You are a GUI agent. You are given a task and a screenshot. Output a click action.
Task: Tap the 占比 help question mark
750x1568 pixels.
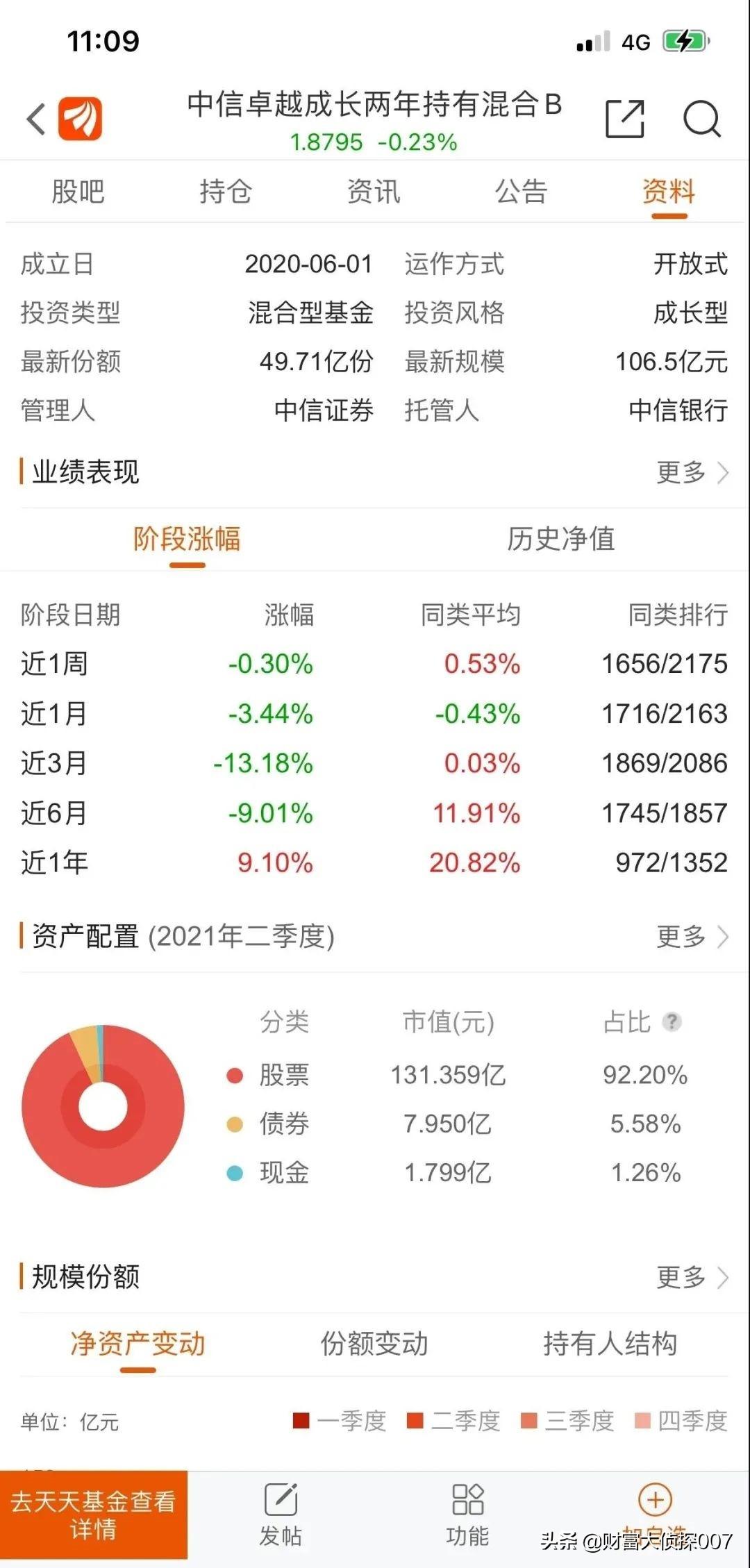(672, 1021)
